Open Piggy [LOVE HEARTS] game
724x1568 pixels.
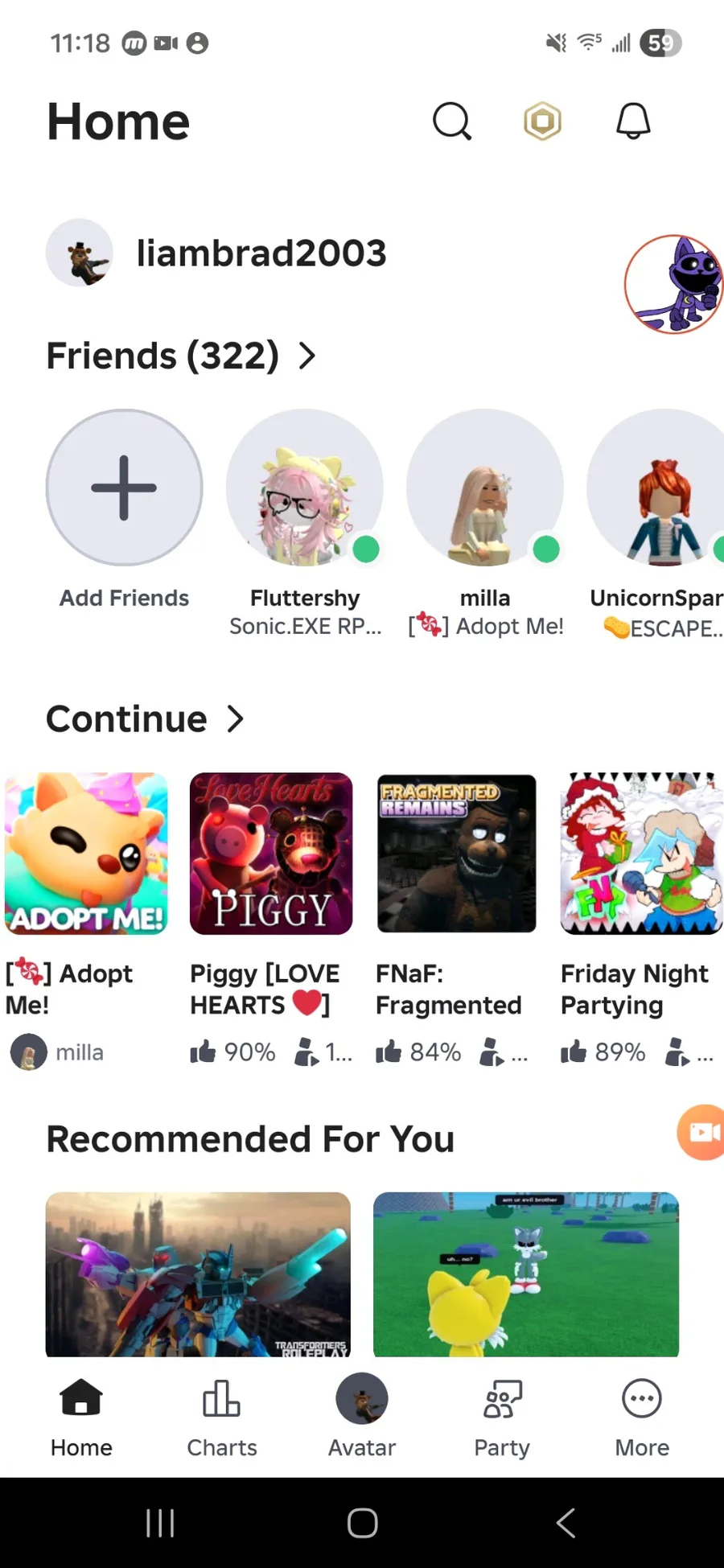coord(271,854)
